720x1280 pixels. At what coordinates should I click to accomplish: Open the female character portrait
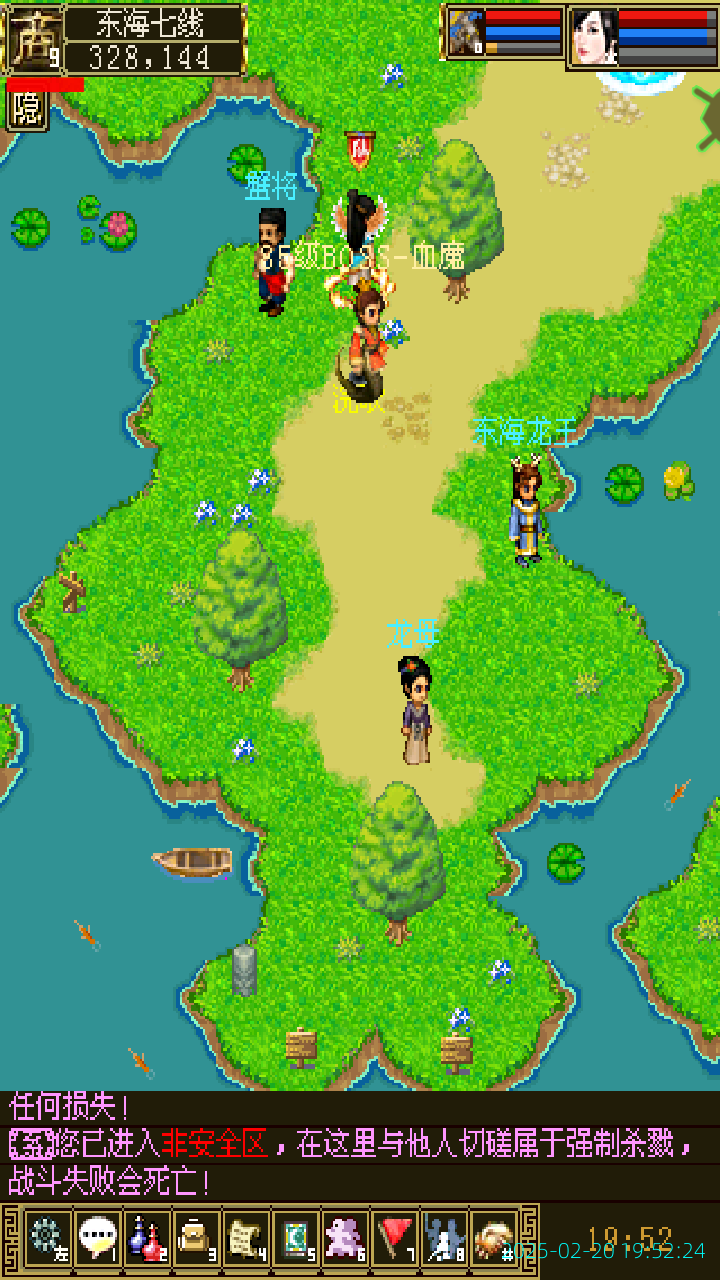tap(594, 37)
